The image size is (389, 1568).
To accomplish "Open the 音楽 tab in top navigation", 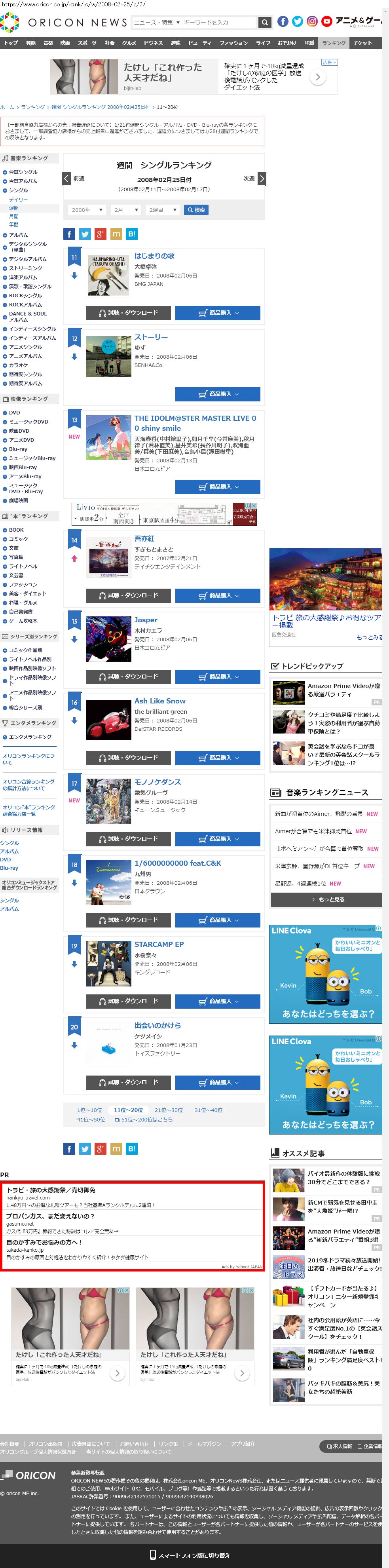I will [x=48, y=43].
